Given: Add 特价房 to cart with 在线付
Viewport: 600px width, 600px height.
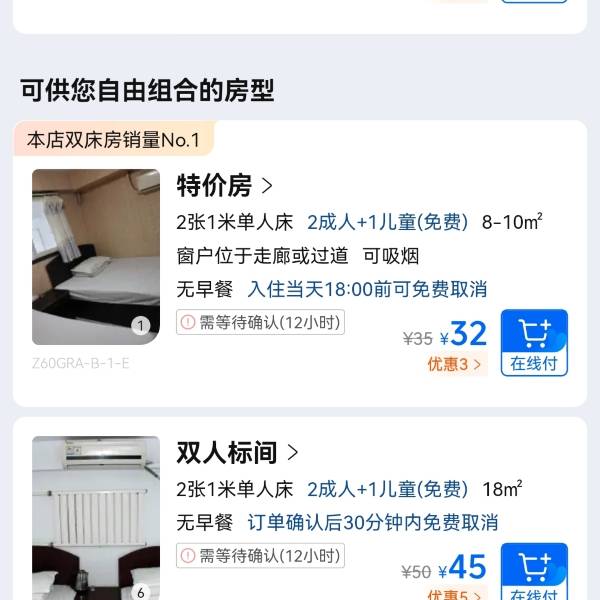Looking at the screenshot, I should click(534, 343).
